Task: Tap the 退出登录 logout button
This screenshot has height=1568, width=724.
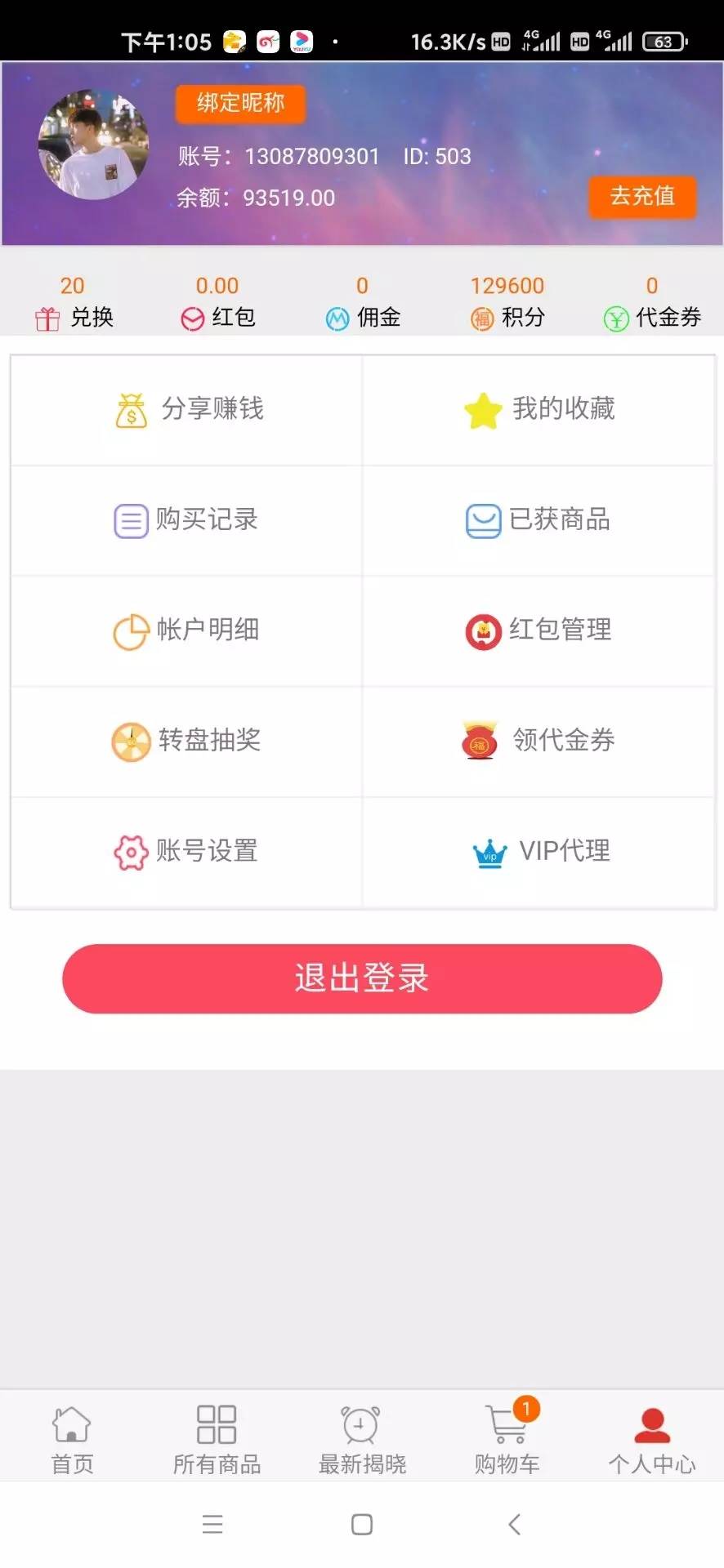Action: pyautogui.click(x=362, y=978)
